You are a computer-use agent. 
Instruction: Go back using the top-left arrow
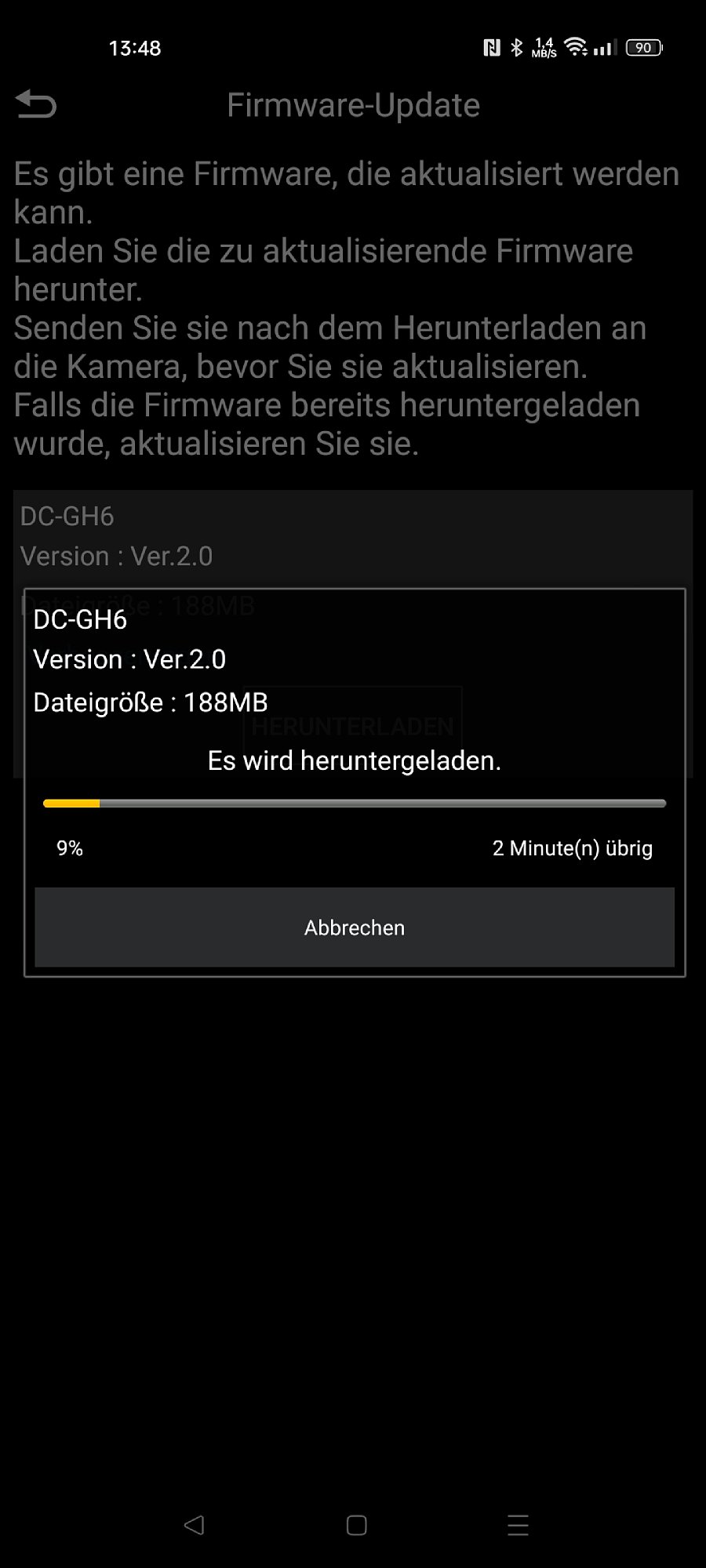[x=36, y=104]
